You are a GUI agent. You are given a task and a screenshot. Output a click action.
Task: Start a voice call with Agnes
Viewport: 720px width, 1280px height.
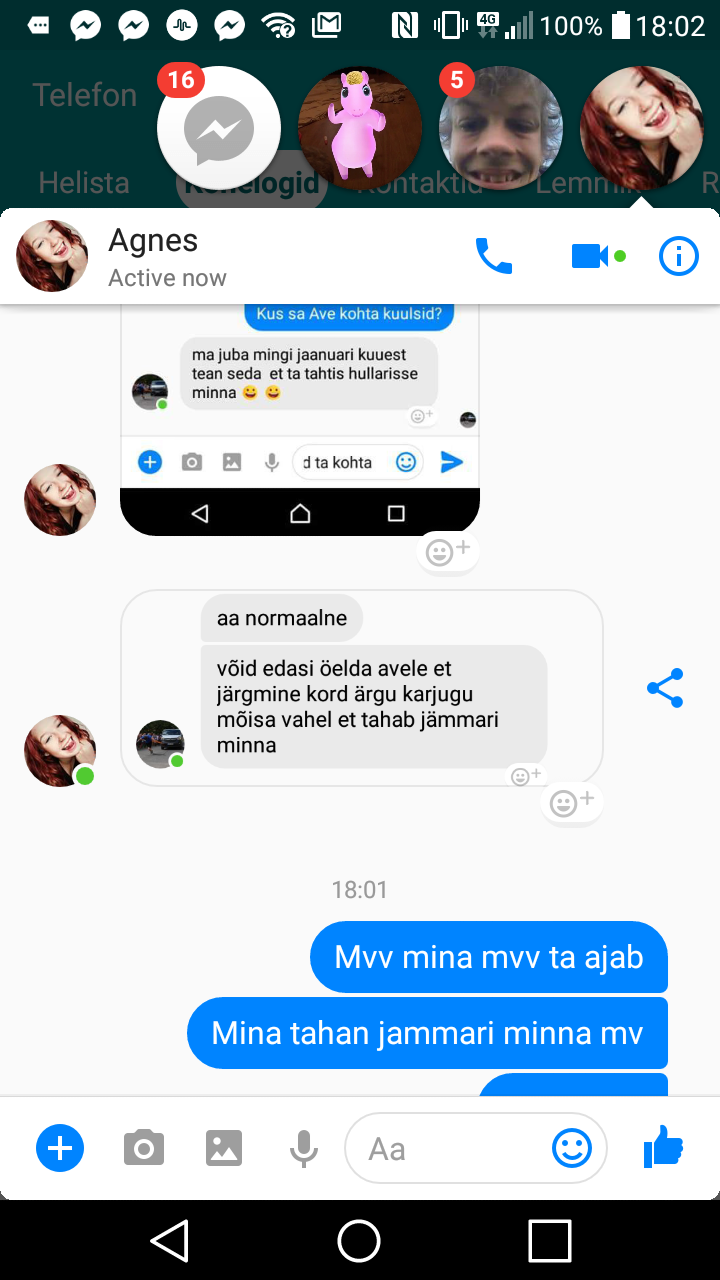pos(493,257)
